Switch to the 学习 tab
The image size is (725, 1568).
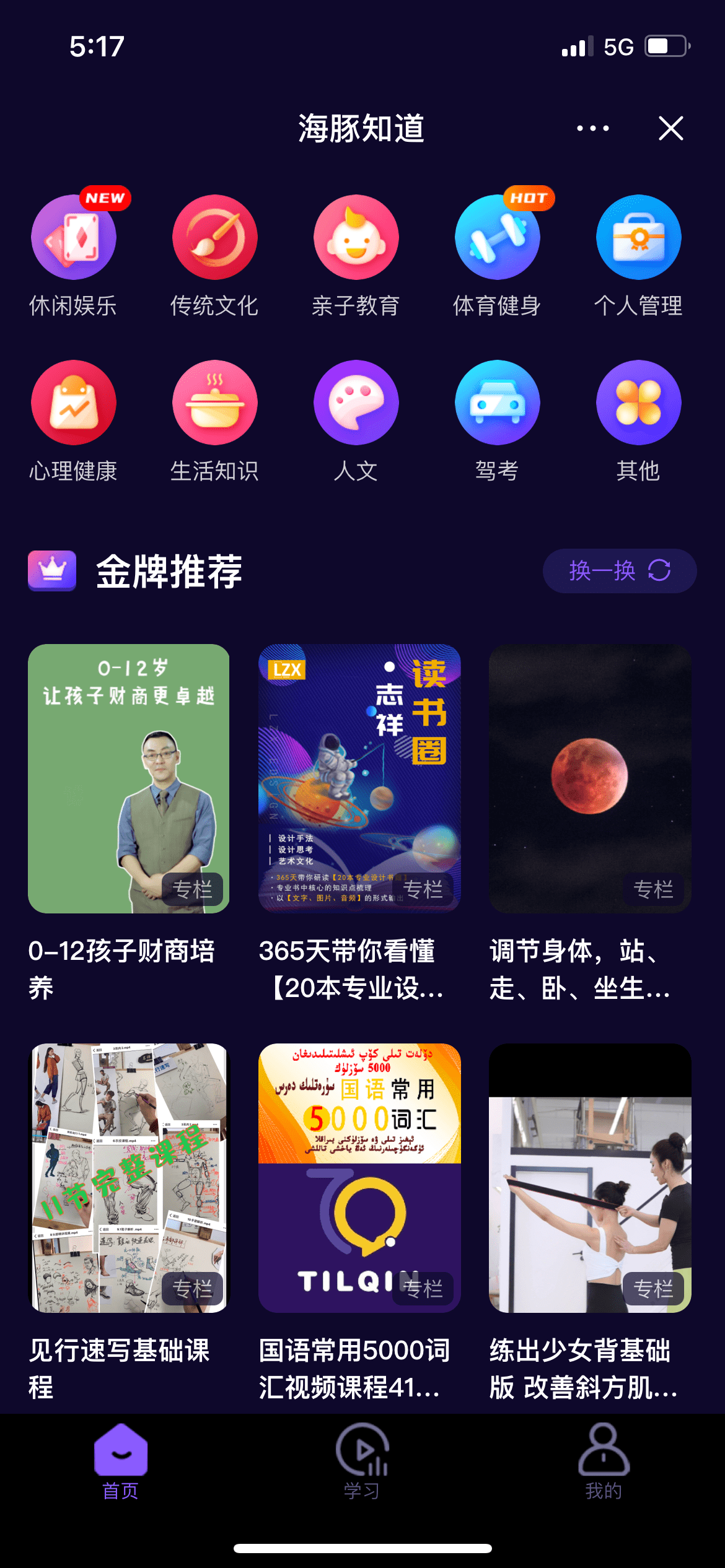[362, 1461]
